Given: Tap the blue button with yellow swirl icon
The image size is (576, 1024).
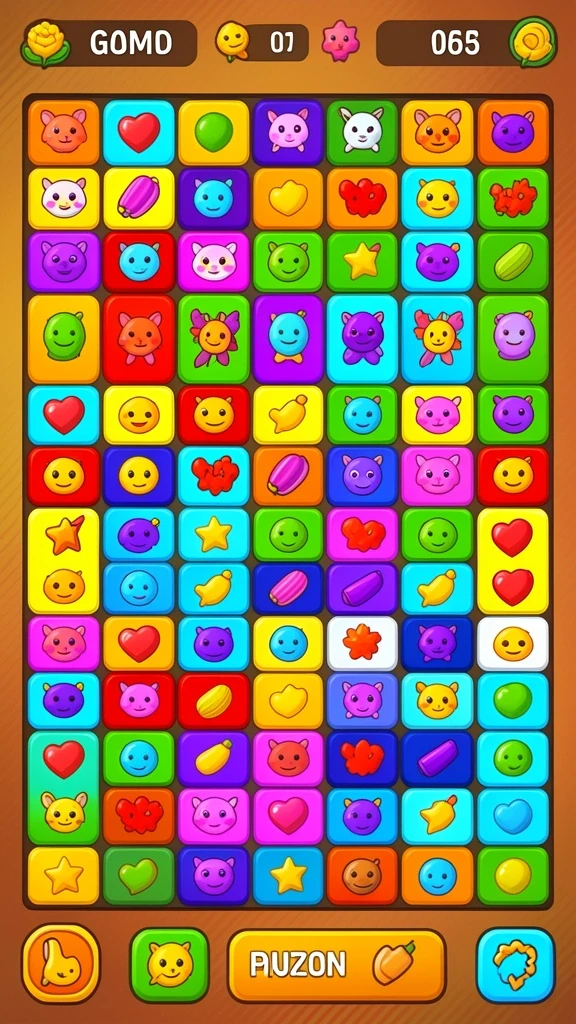Looking at the screenshot, I should [x=515, y=965].
